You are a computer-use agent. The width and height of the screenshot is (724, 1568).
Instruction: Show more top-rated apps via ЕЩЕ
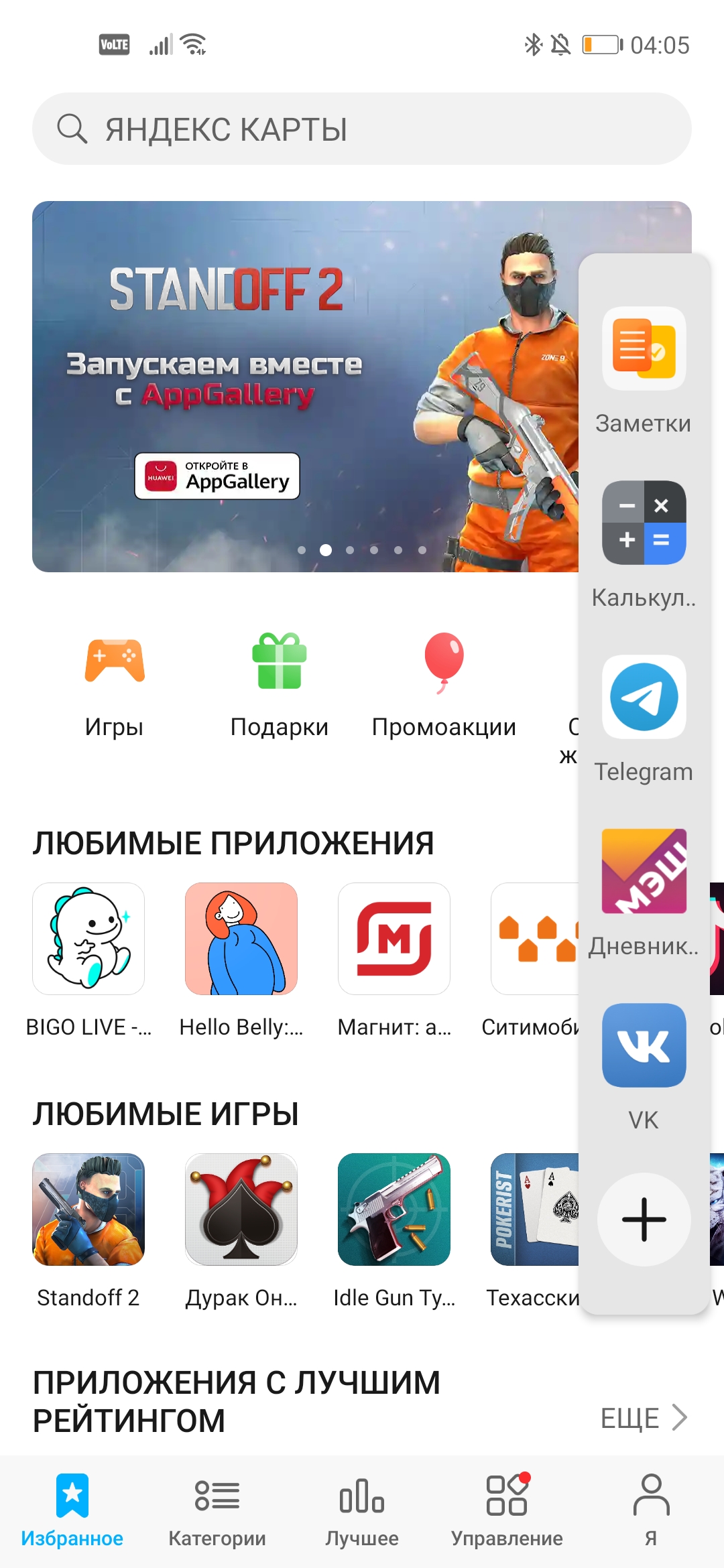click(x=644, y=1418)
